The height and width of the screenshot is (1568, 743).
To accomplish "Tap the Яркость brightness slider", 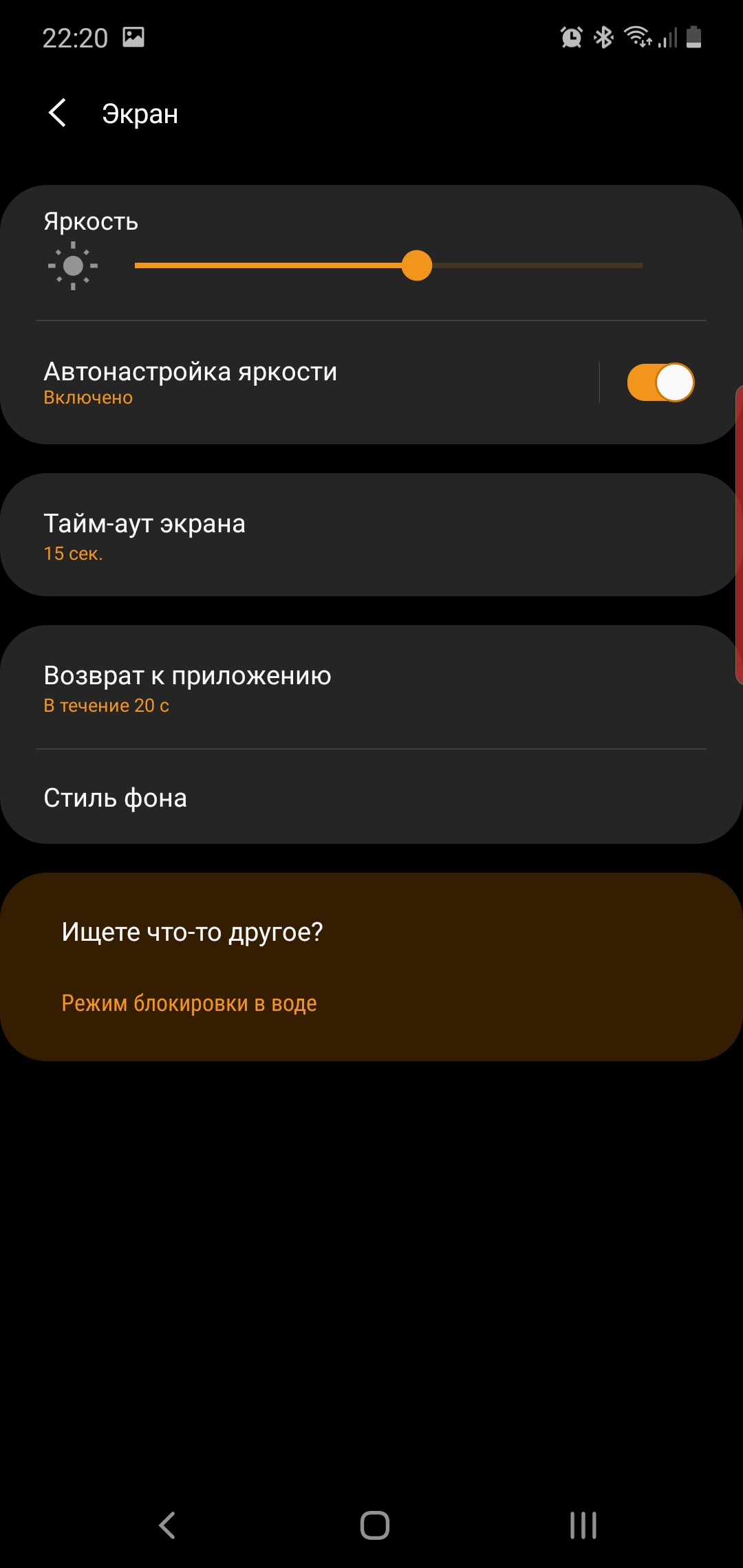I will point(389,265).
